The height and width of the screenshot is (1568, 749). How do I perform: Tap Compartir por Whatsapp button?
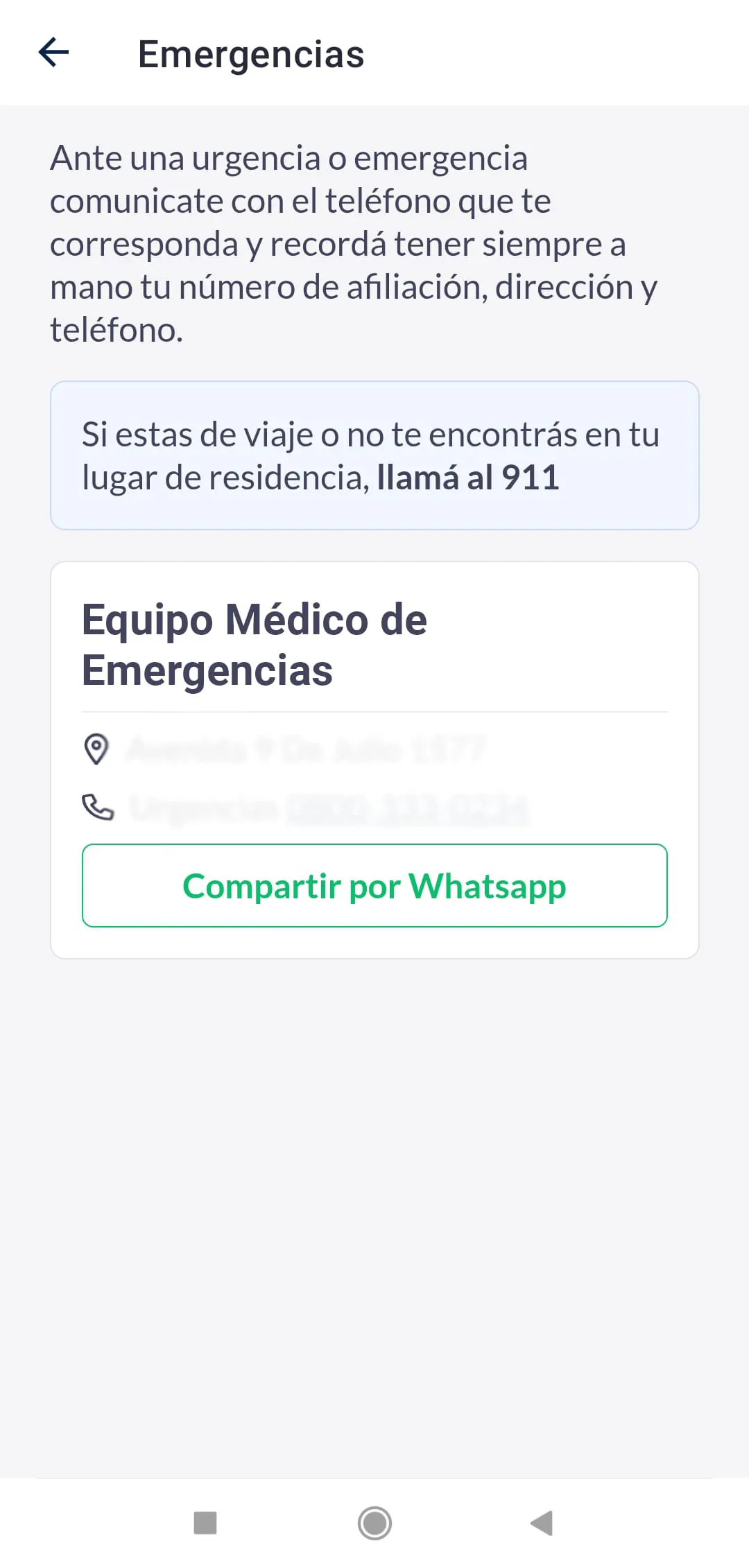click(x=374, y=885)
